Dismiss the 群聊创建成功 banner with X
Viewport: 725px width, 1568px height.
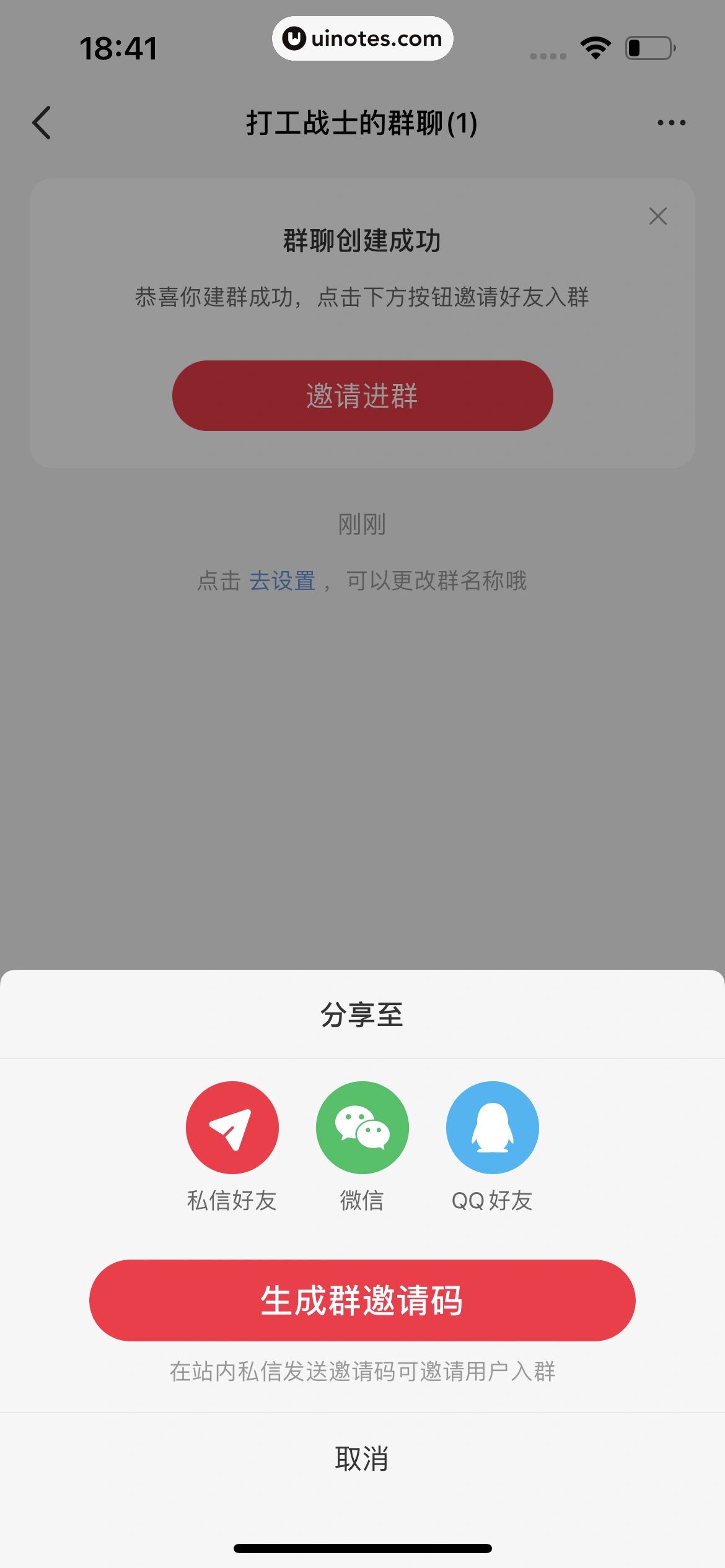coord(657,216)
